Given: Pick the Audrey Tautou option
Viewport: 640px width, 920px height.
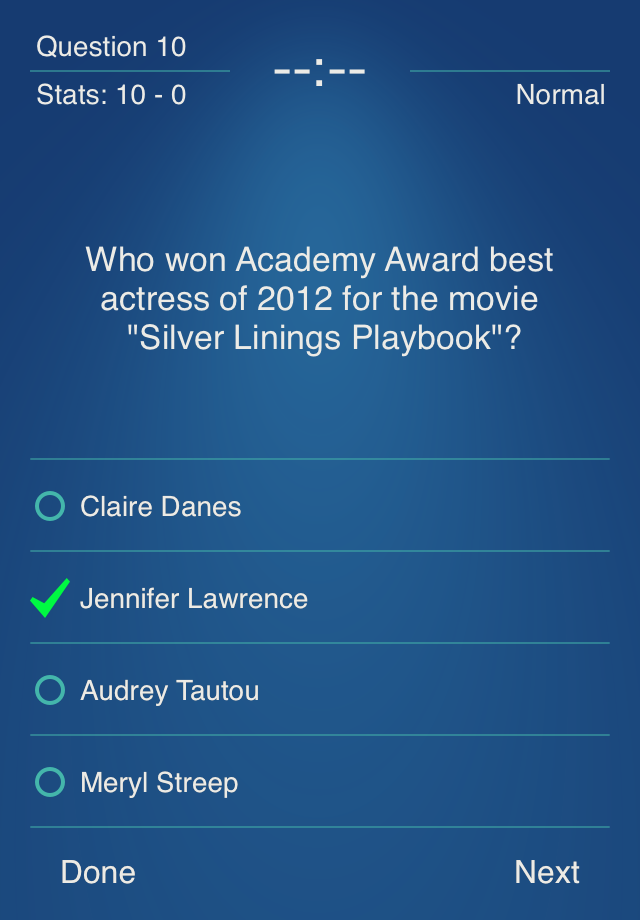Looking at the screenshot, I should [169, 690].
